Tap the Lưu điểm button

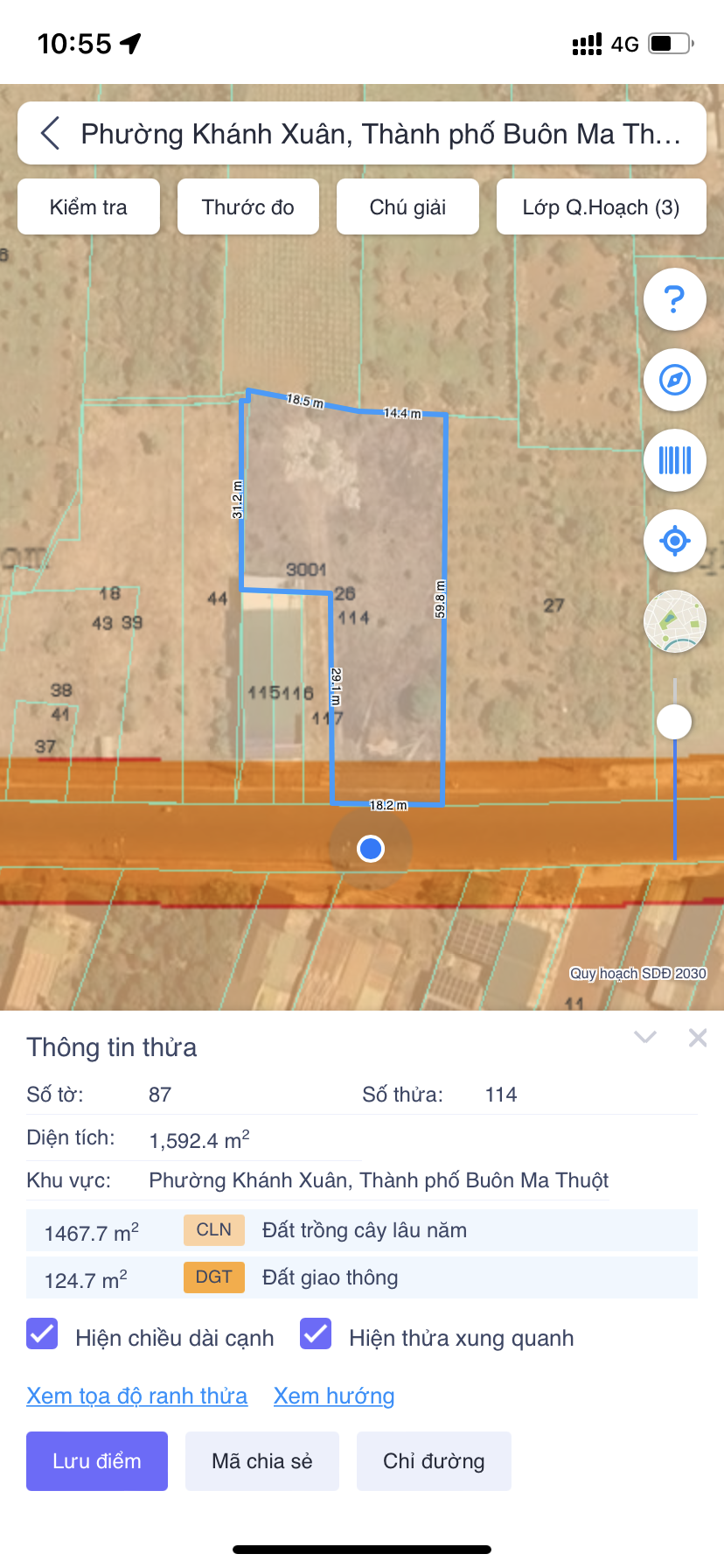97,1461
